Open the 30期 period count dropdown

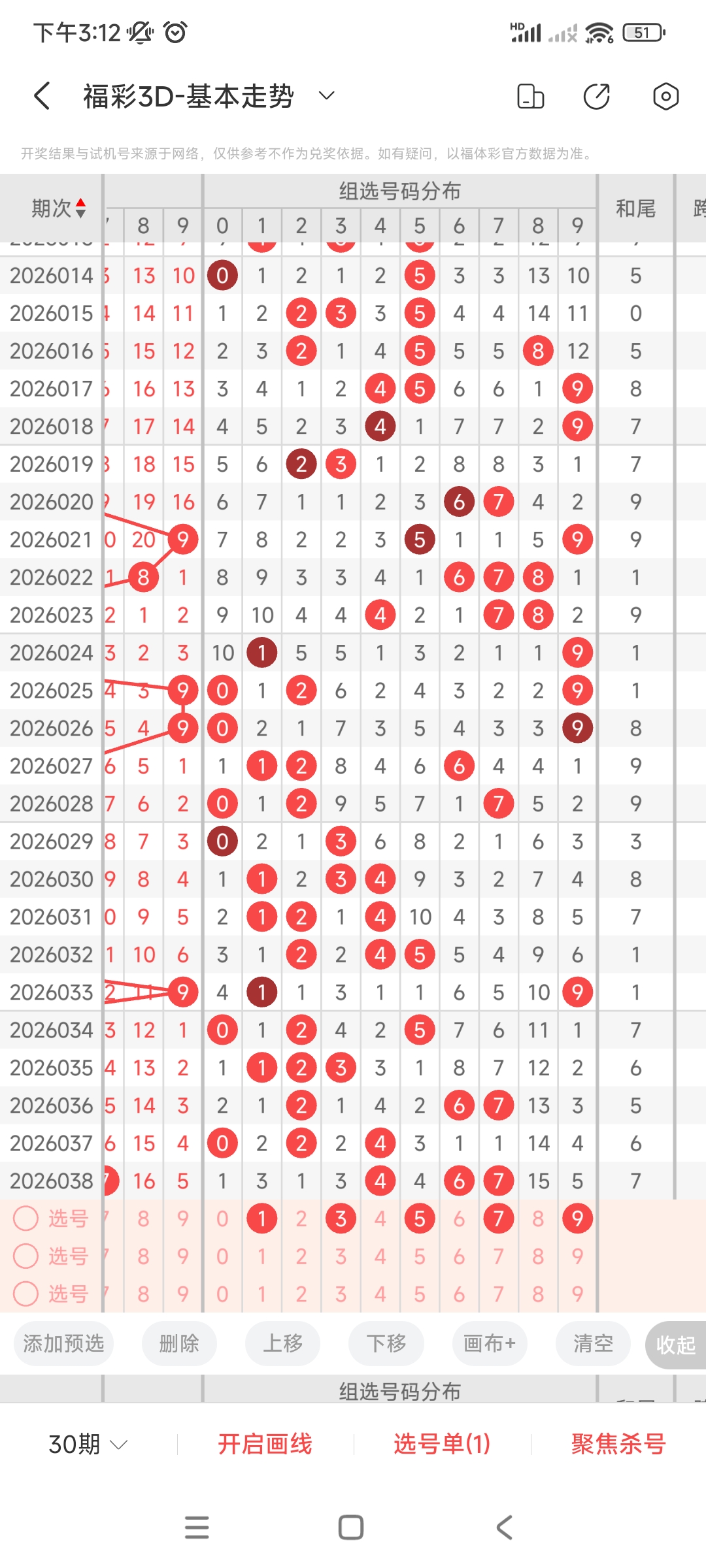click(88, 1444)
